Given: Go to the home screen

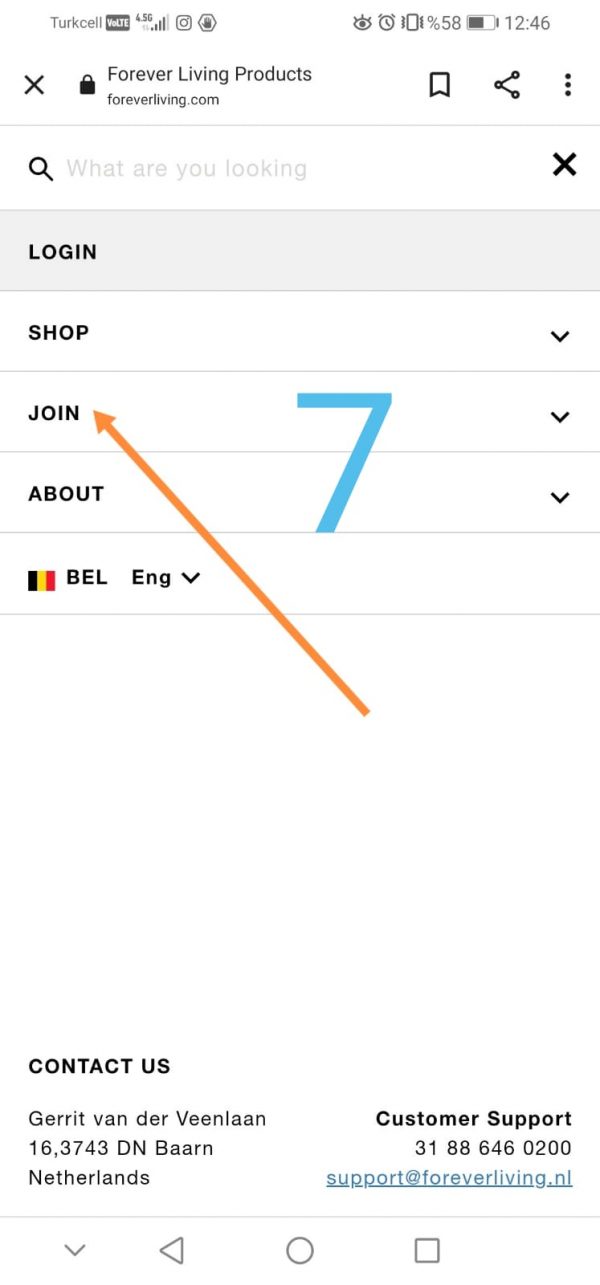Looking at the screenshot, I should (300, 1250).
